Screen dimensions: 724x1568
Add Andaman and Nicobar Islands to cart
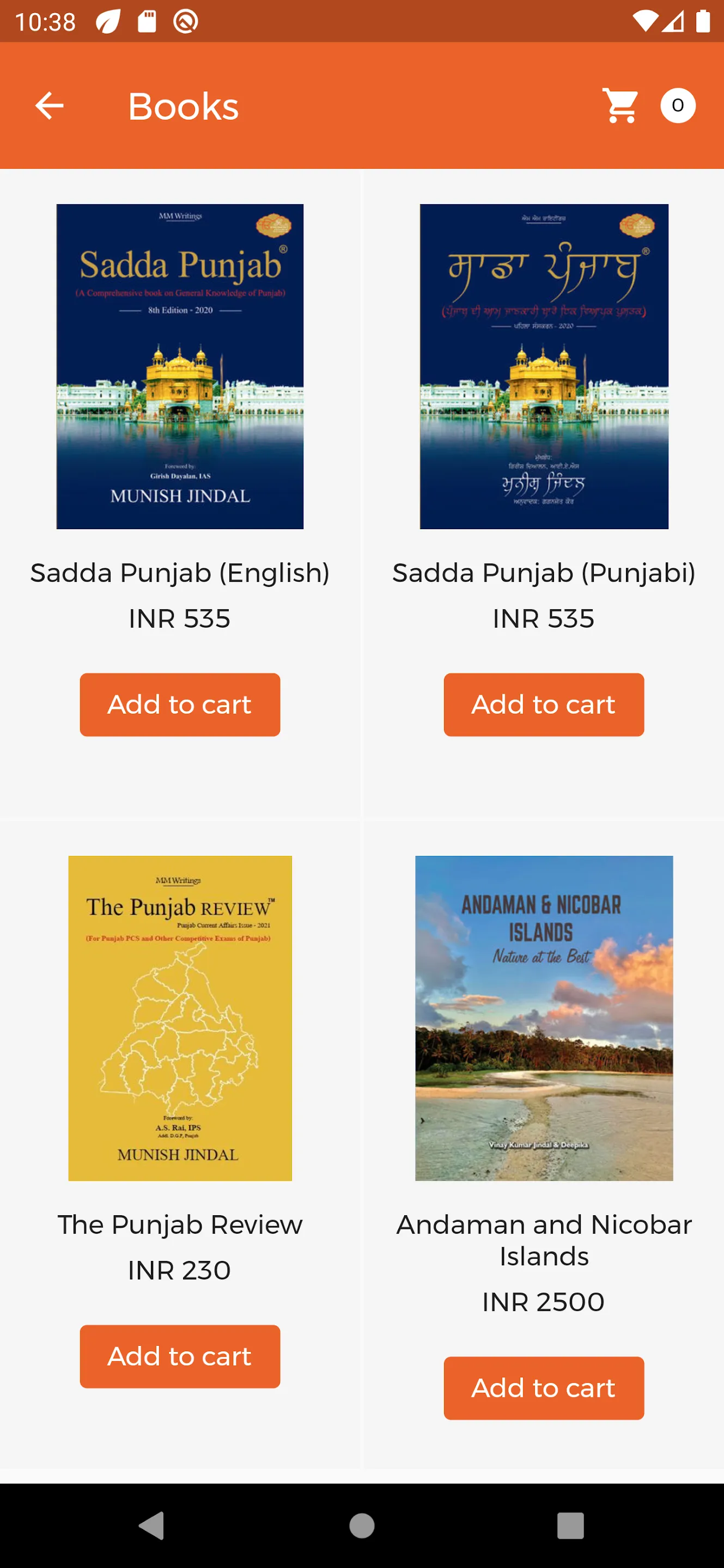(544, 1388)
